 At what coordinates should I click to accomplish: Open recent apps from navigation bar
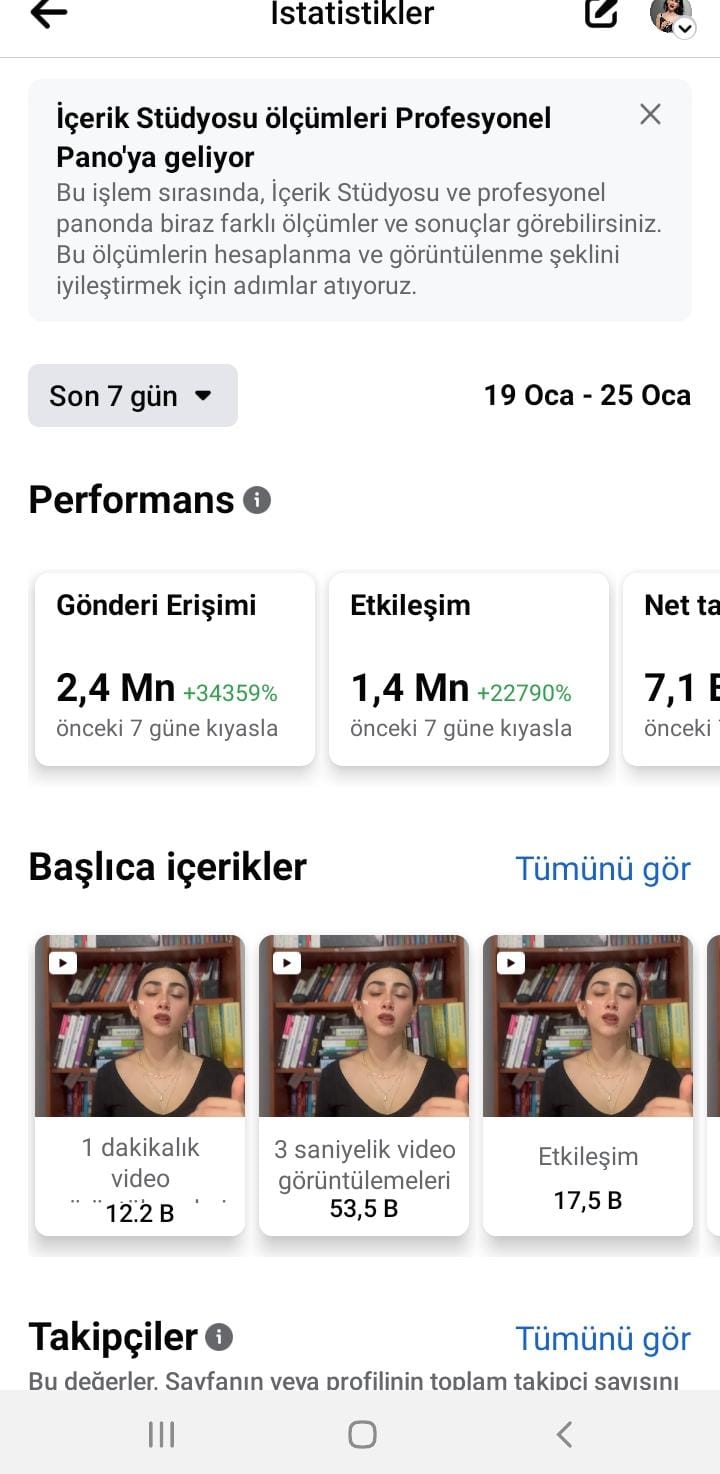[161, 1435]
